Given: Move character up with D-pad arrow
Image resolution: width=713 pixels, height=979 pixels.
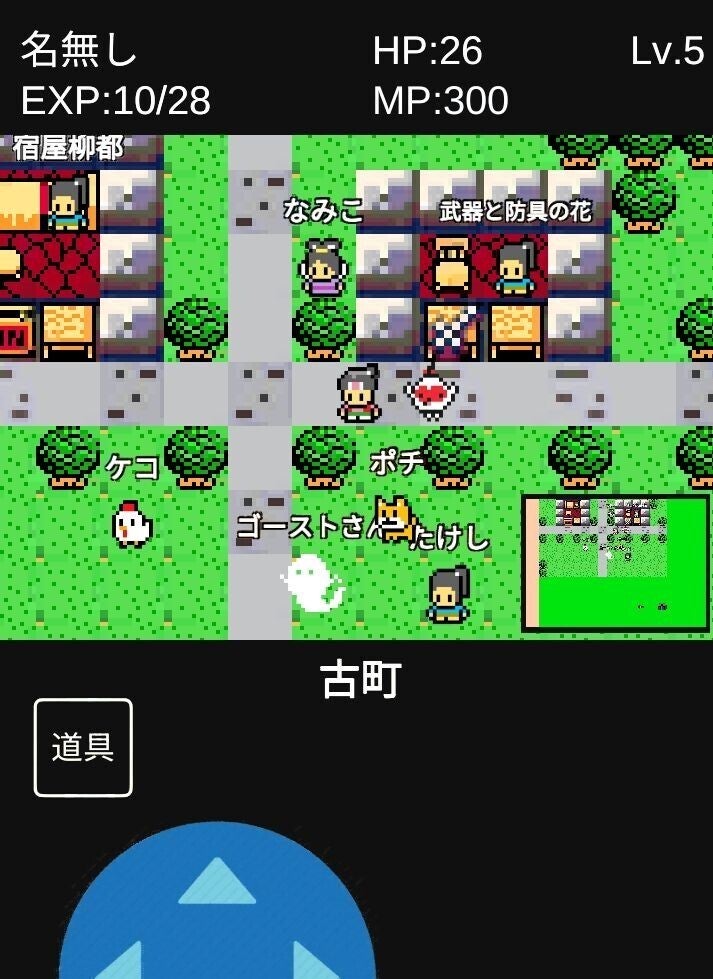Looking at the screenshot, I should click(x=217, y=882).
